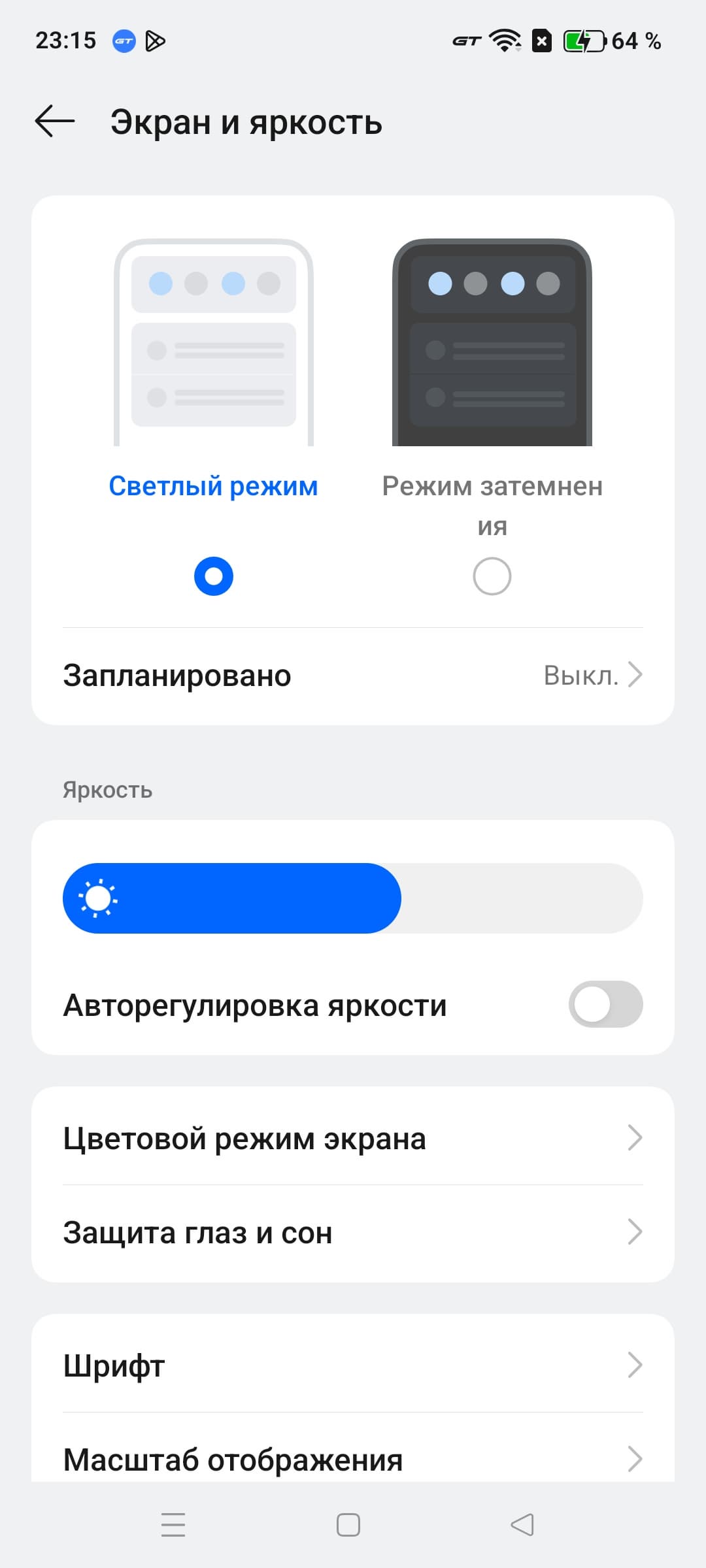This screenshot has width=706, height=1568.
Task: Open Цветовой режим экрана
Action: click(353, 1138)
